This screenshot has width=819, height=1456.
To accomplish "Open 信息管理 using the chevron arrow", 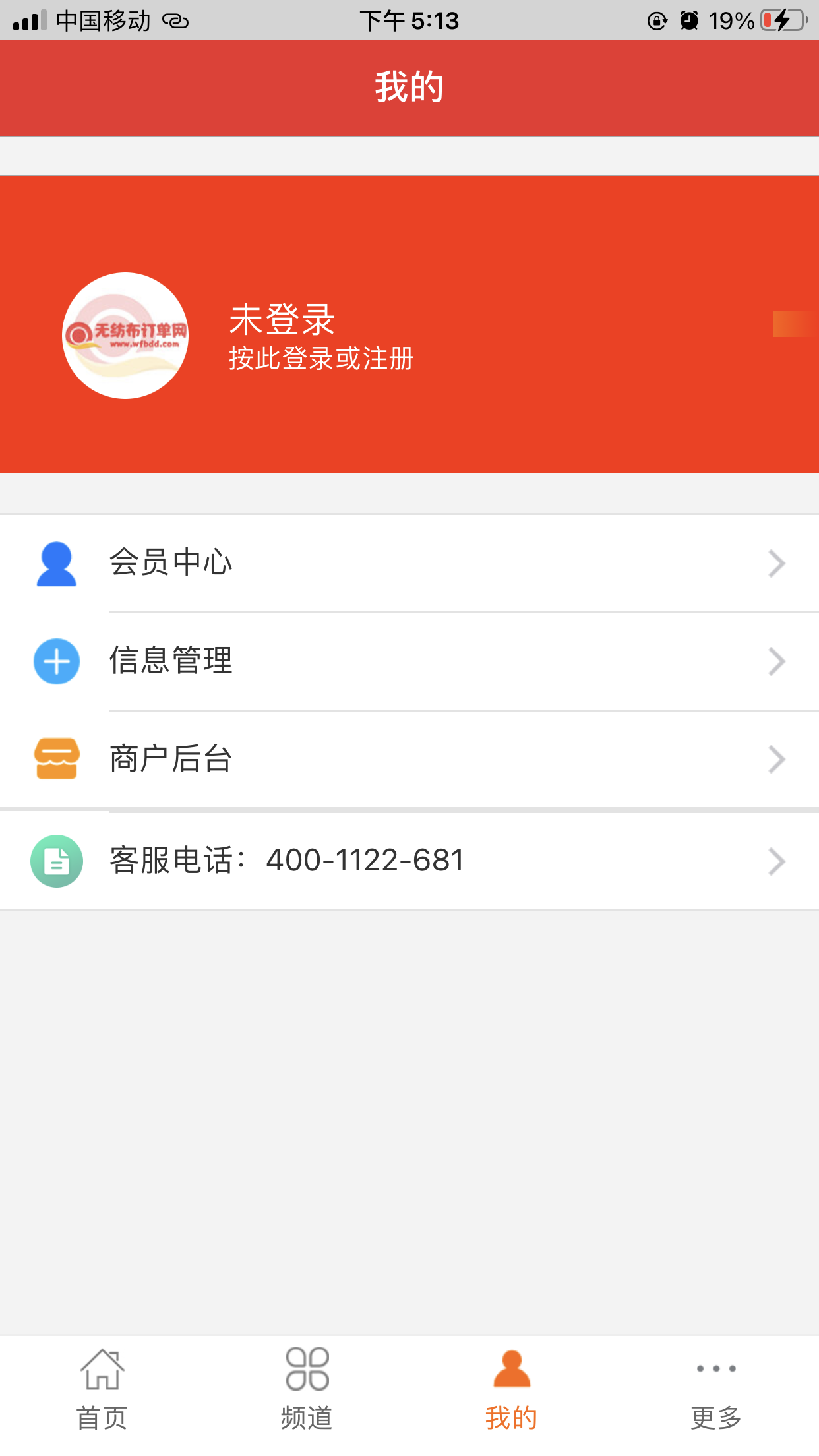I will 778,661.
